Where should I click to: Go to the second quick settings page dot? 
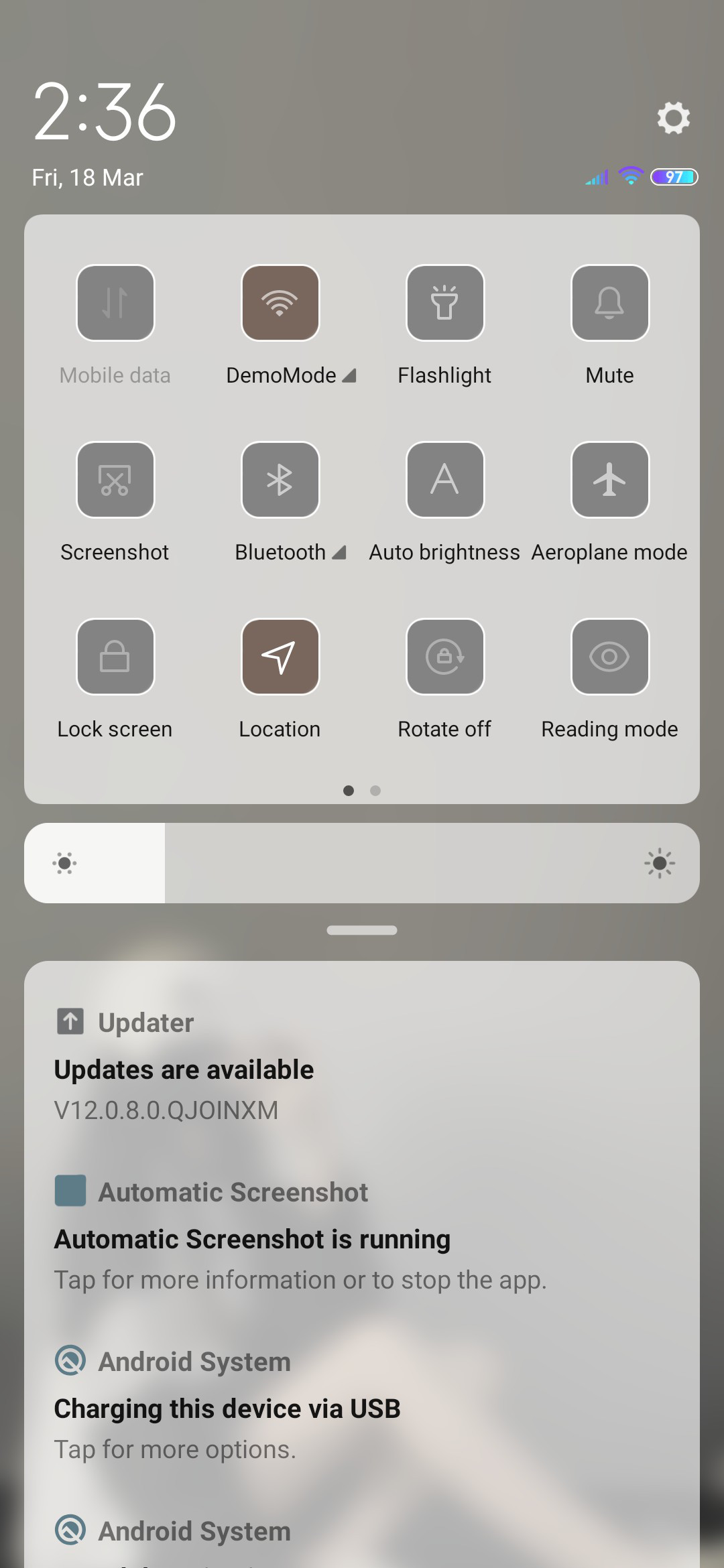(x=375, y=791)
